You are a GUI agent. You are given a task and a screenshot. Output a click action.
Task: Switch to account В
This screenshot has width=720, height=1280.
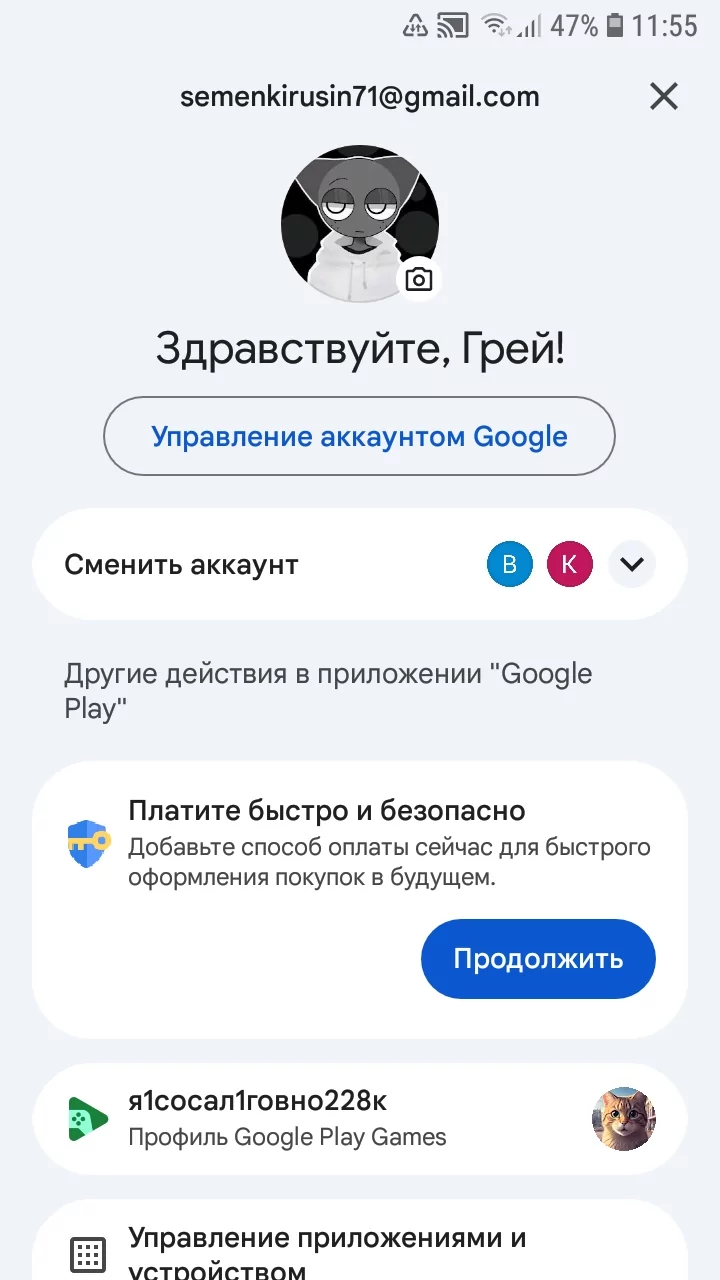click(x=509, y=564)
